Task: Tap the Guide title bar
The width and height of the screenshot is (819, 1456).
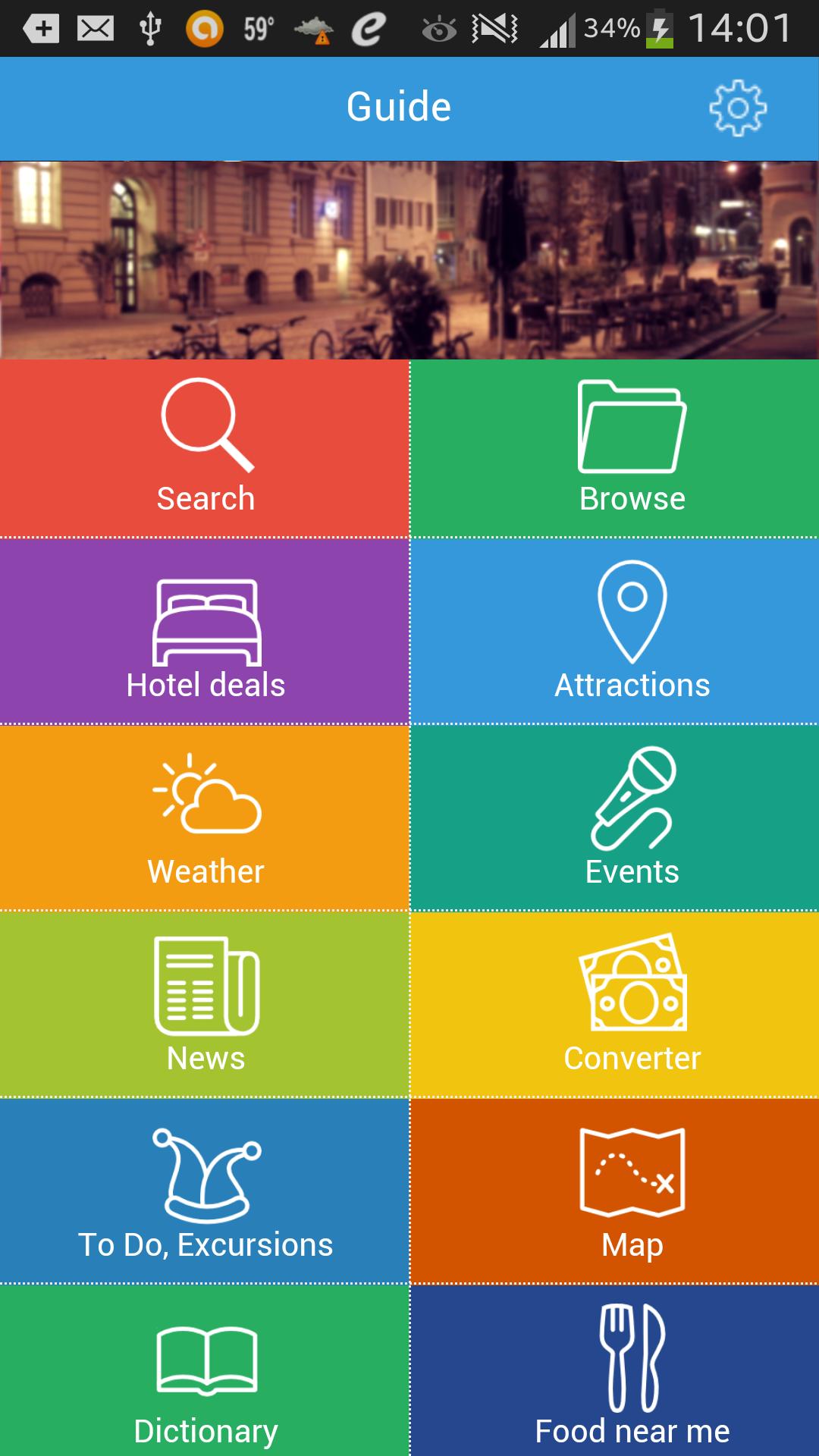Action: coord(398,106)
